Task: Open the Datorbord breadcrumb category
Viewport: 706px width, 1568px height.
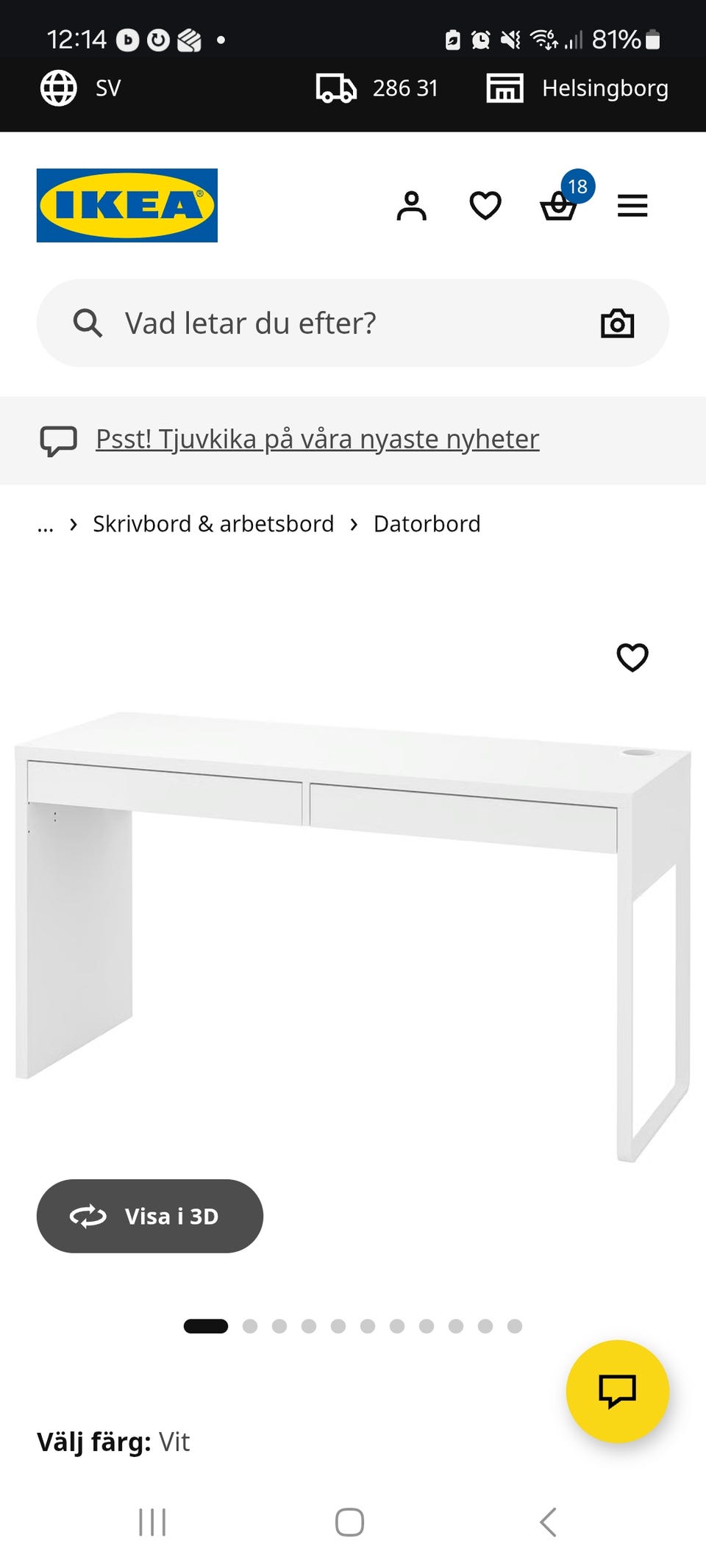Action: coord(427,523)
